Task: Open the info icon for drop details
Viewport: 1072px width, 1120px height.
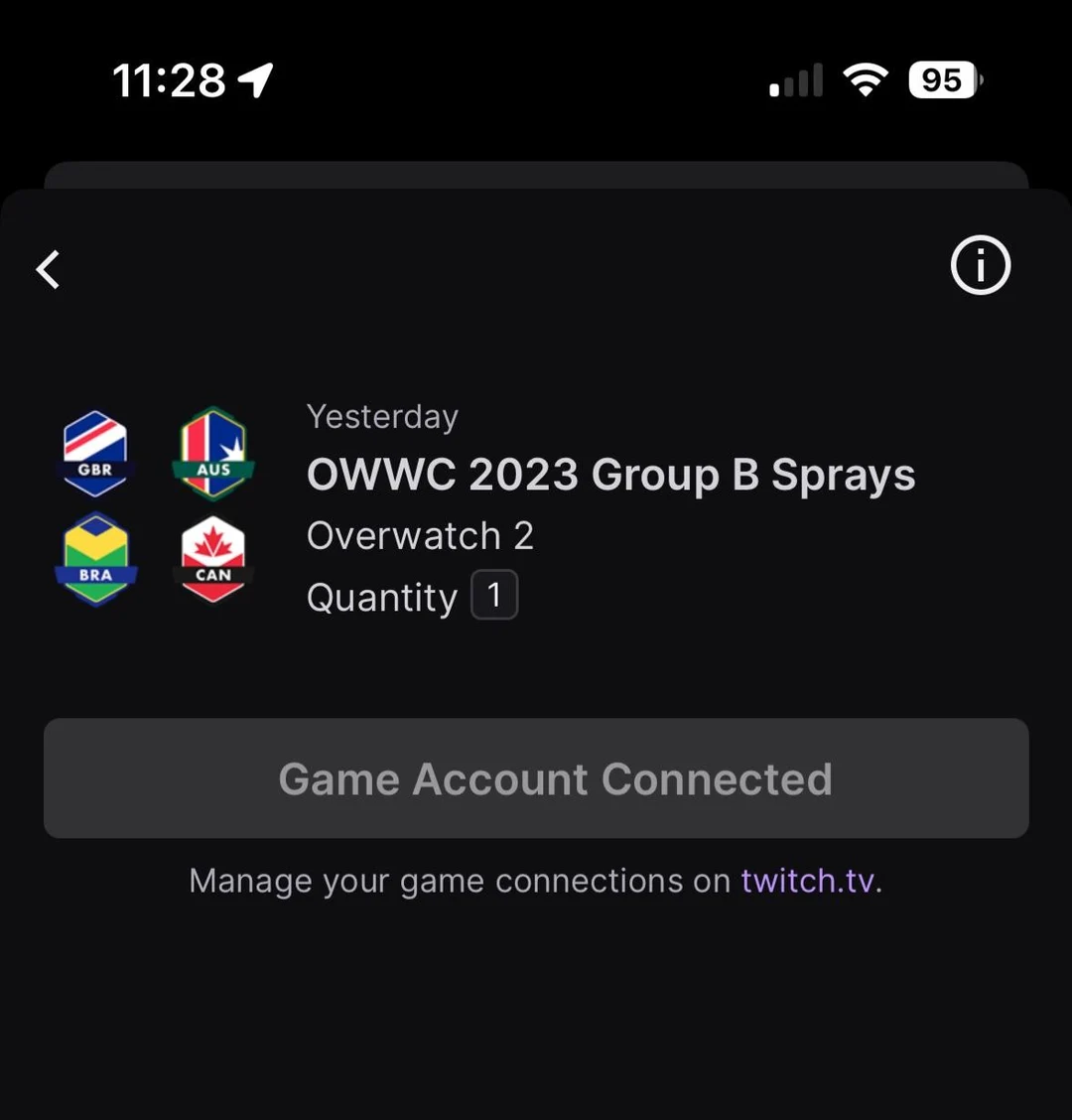Action: coord(980,266)
